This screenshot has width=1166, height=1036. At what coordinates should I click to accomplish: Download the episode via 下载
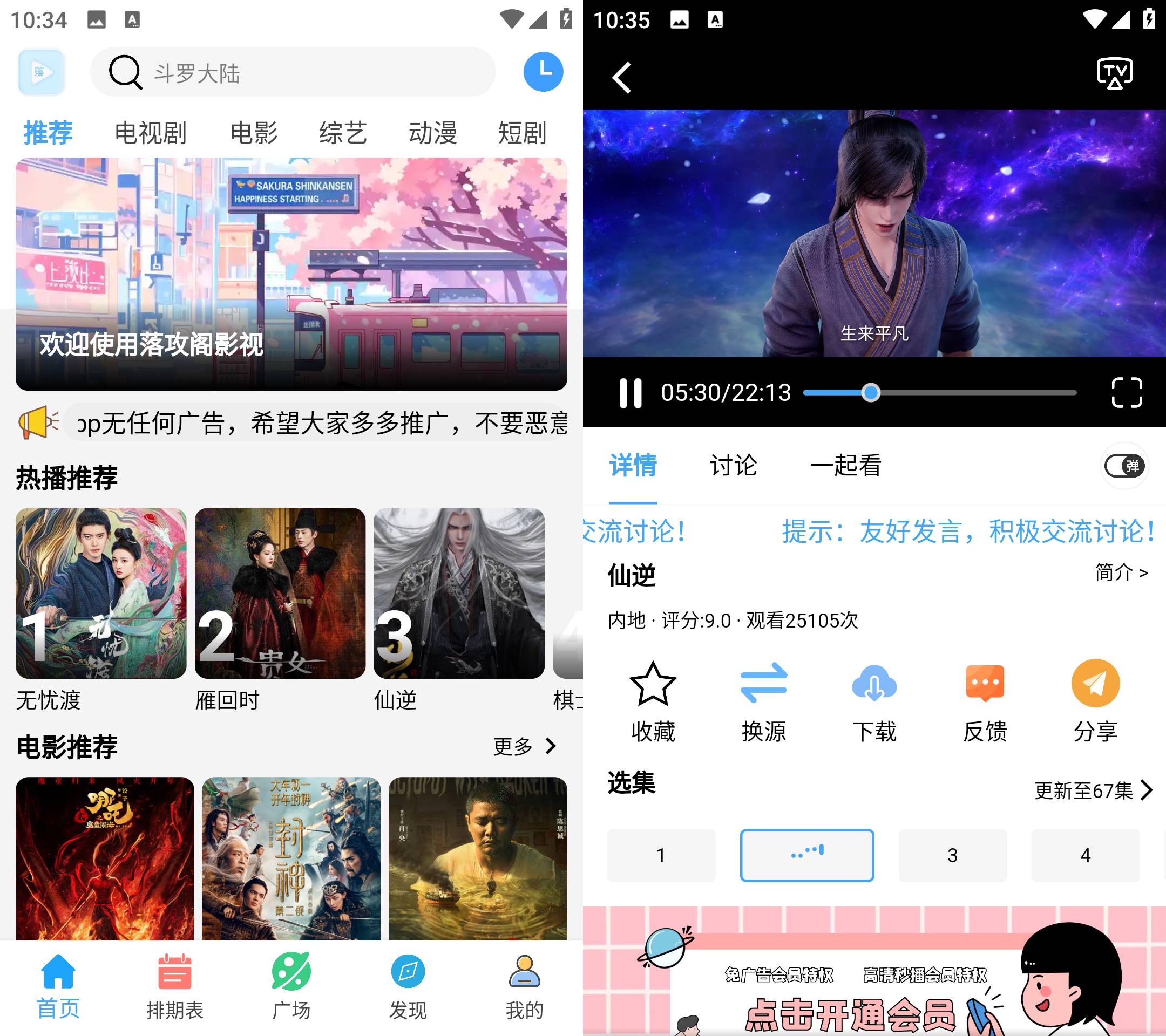coord(874,701)
